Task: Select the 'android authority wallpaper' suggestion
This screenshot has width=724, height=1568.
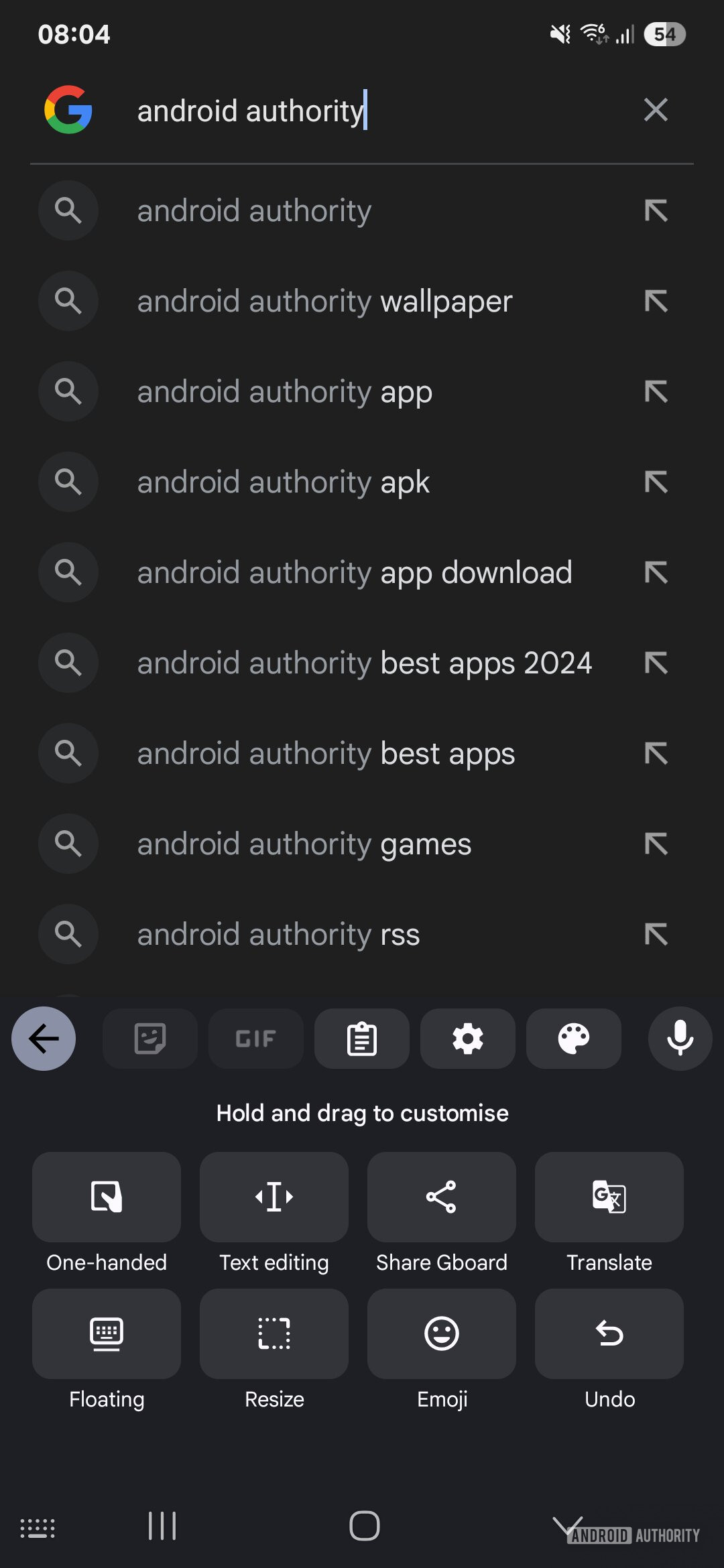Action: click(324, 302)
